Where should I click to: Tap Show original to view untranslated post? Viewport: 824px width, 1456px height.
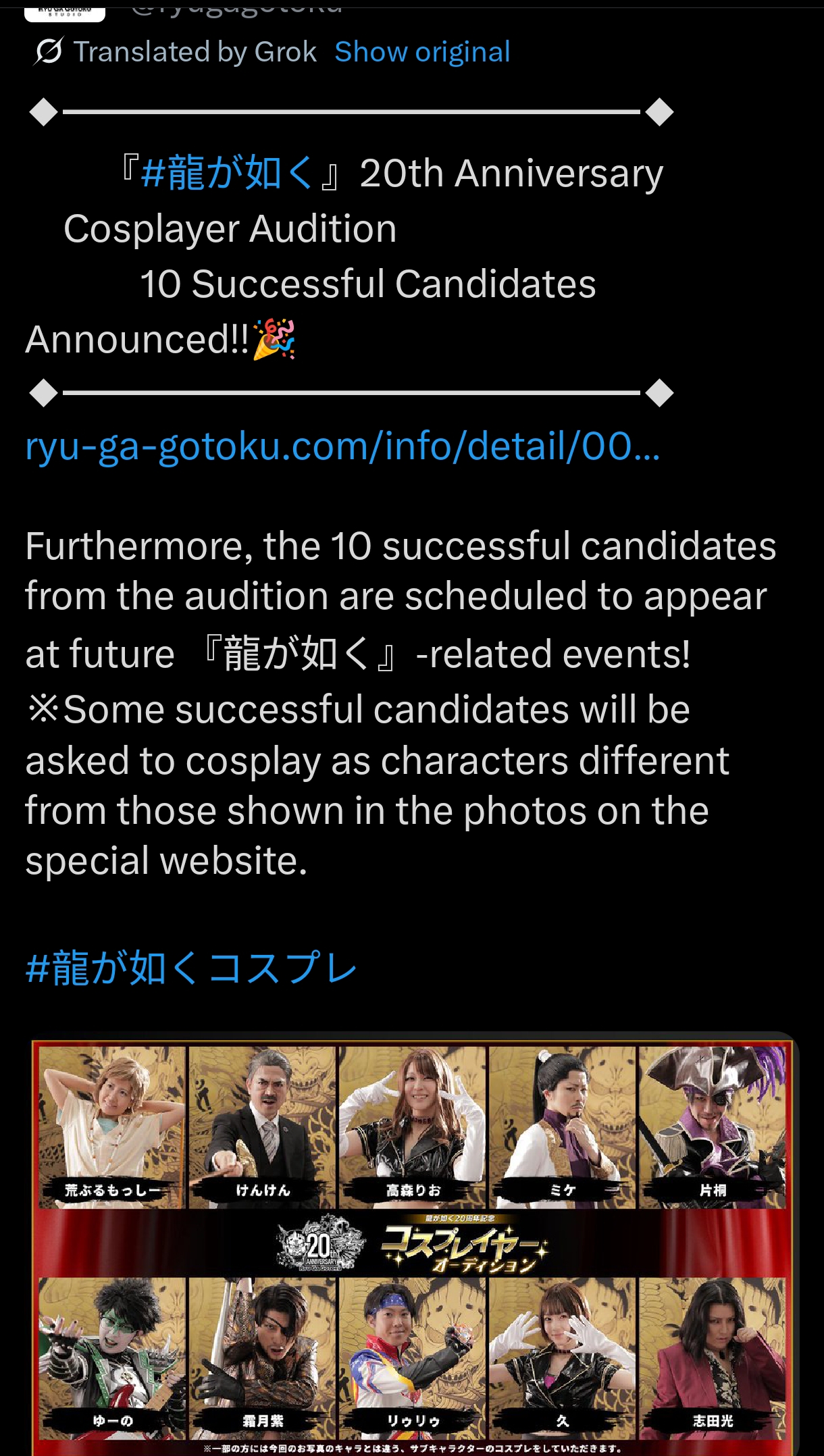point(422,52)
